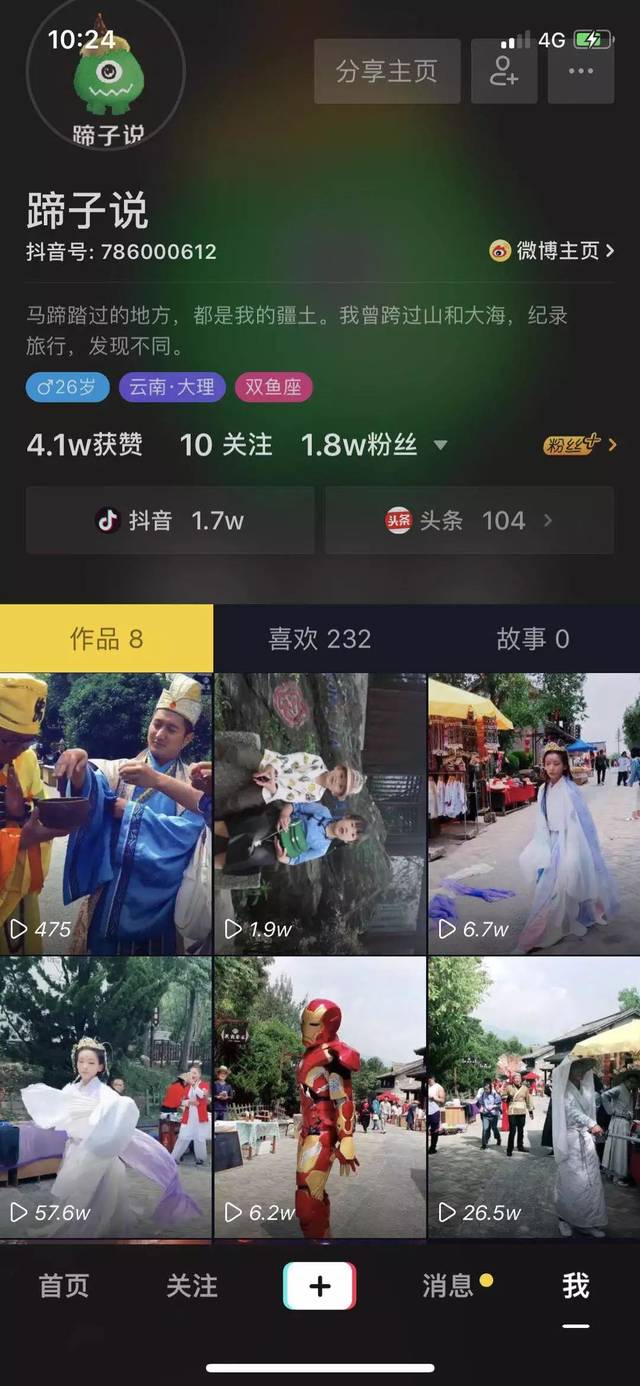
Task: Tap the 分享主页 button
Action: (x=387, y=71)
